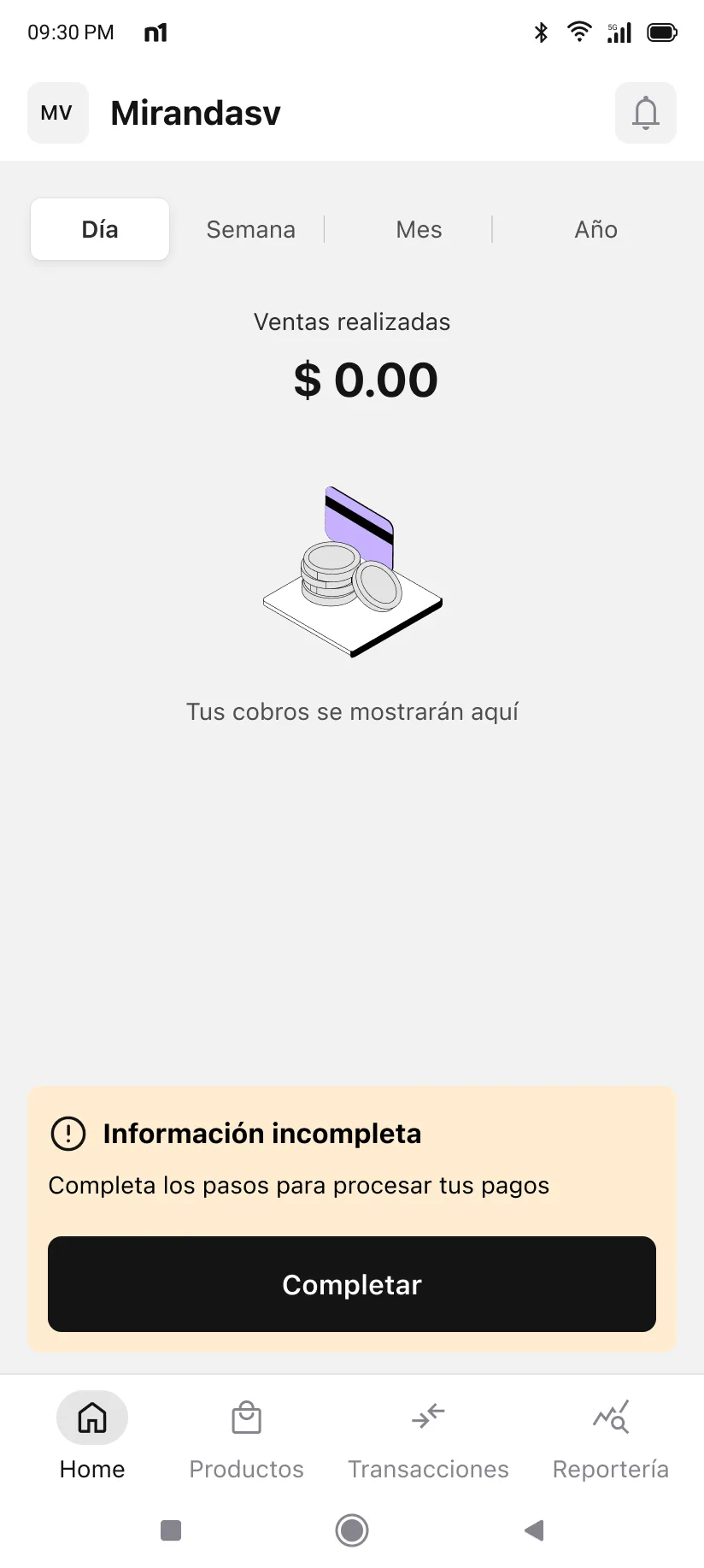Go to the Home tab
Viewport: 704px width, 1568px height.
click(x=92, y=1436)
